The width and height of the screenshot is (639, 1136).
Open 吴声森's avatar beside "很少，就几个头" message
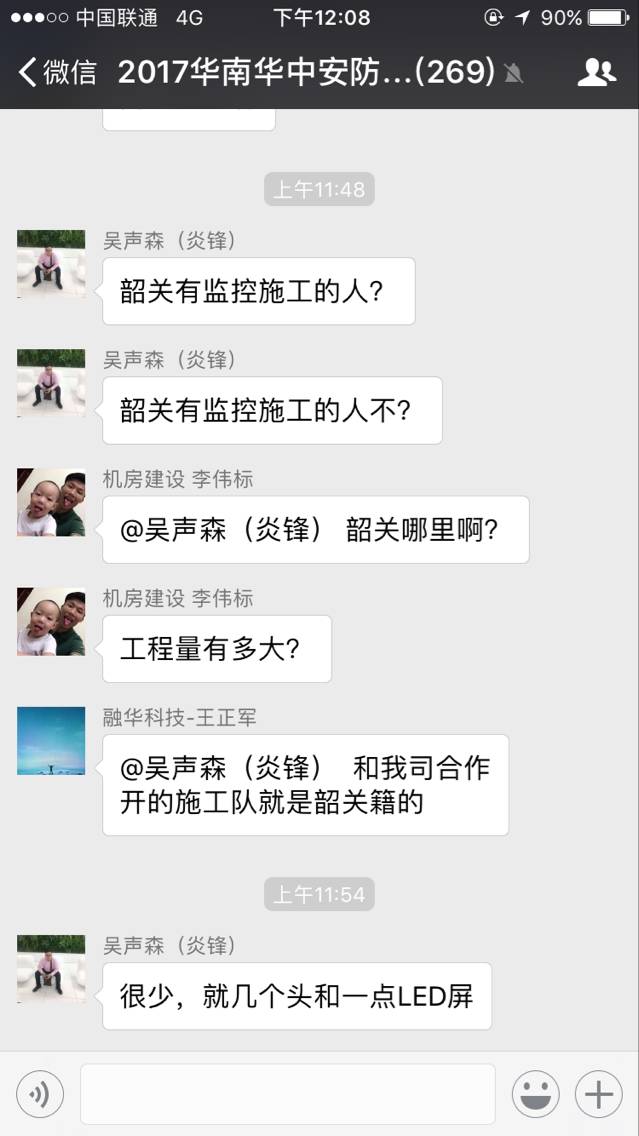[51, 969]
